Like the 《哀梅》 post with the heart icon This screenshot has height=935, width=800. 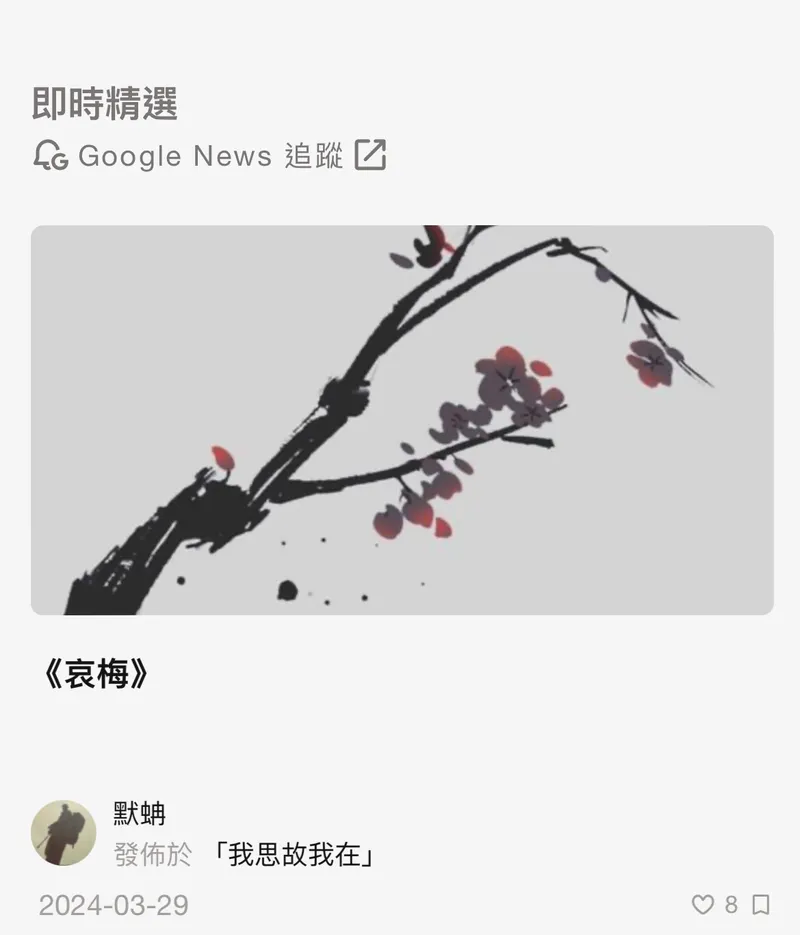703,905
